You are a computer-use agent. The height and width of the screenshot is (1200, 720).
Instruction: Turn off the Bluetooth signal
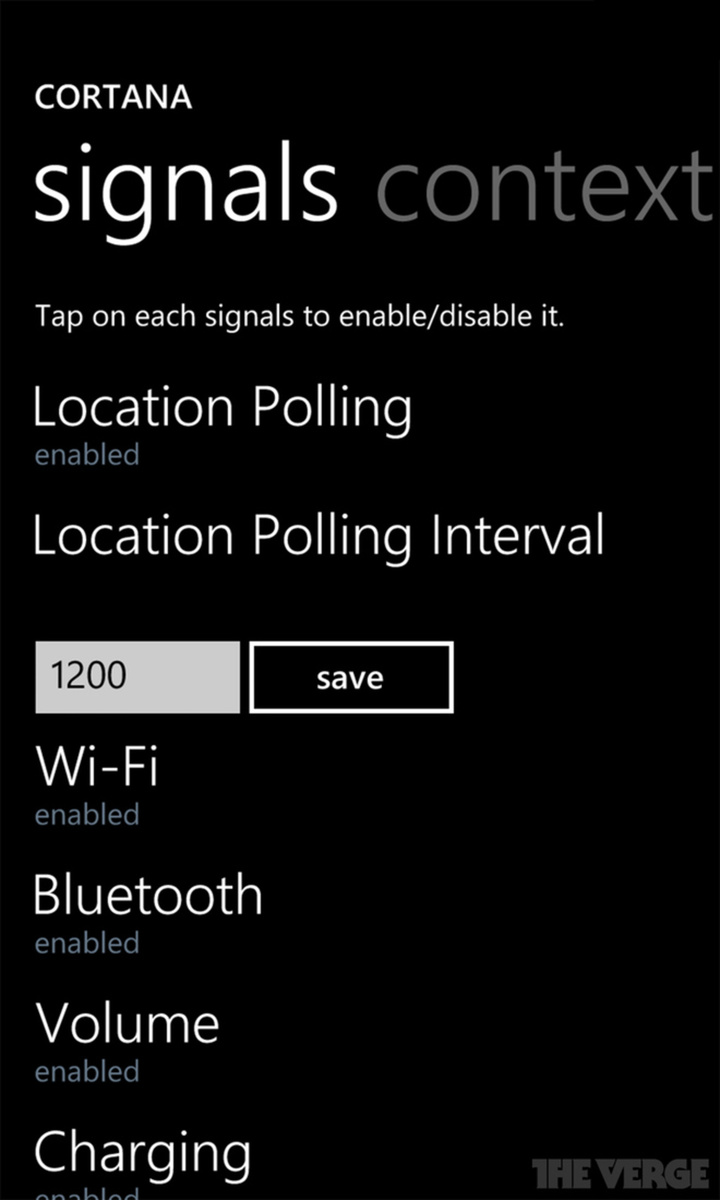click(148, 912)
